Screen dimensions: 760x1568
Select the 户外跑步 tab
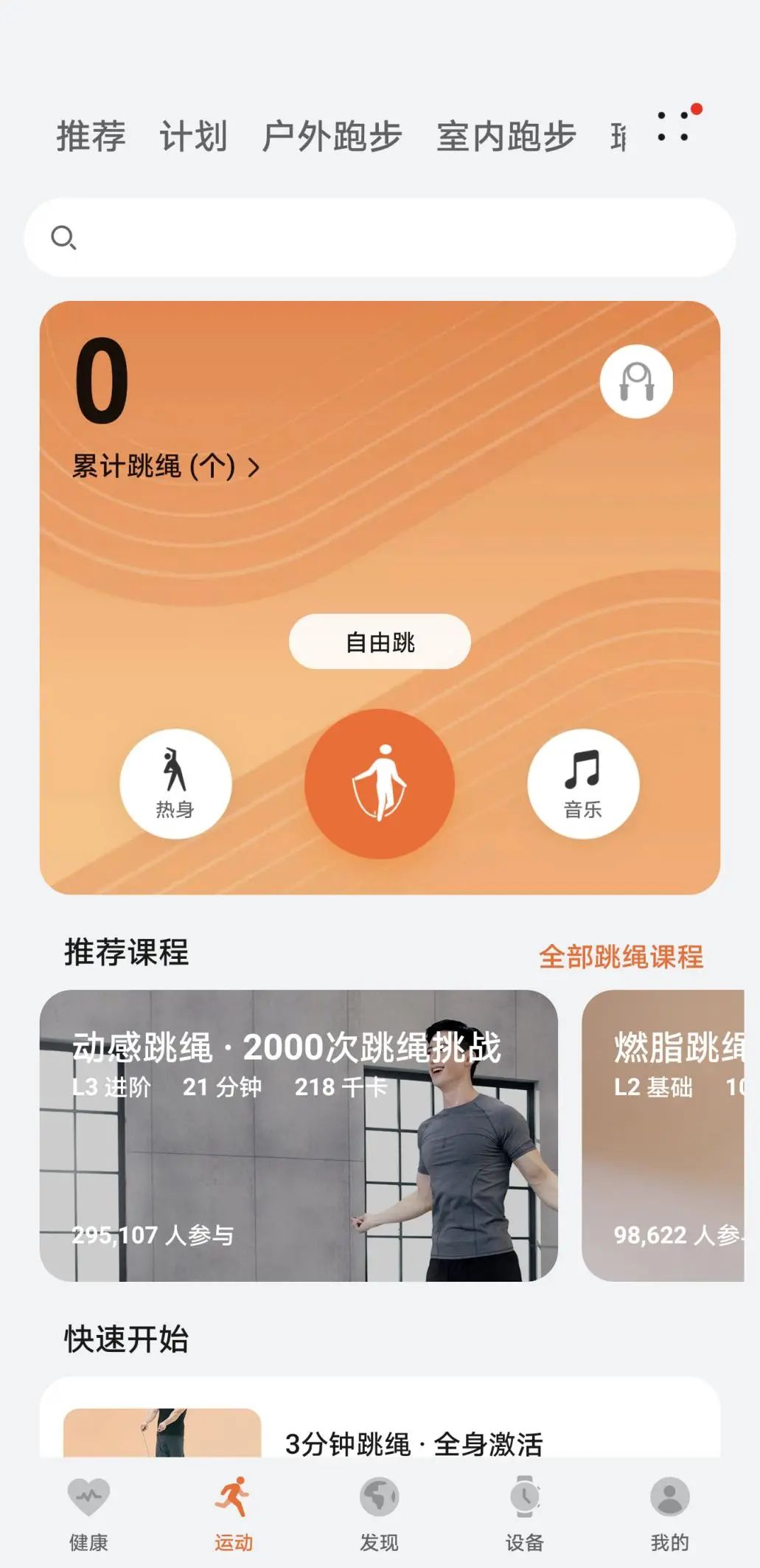tap(332, 136)
